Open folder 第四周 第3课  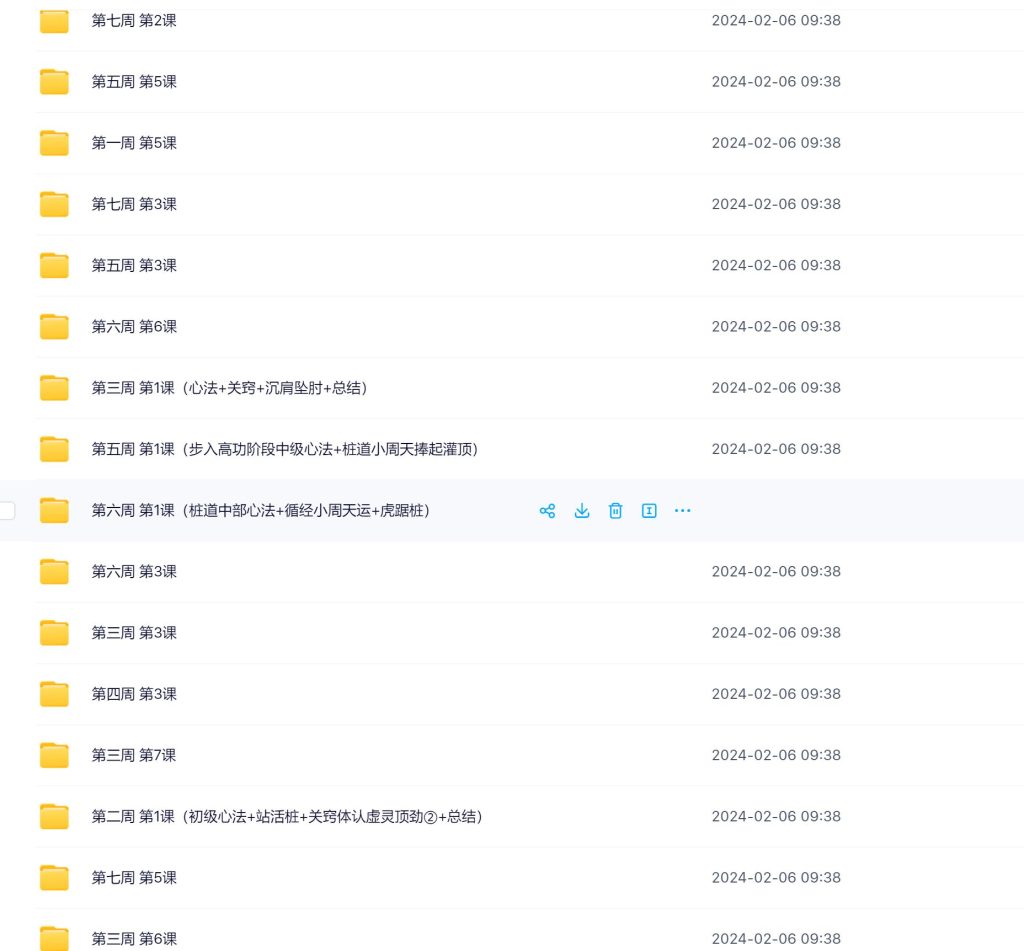click(x=134, y=694)
